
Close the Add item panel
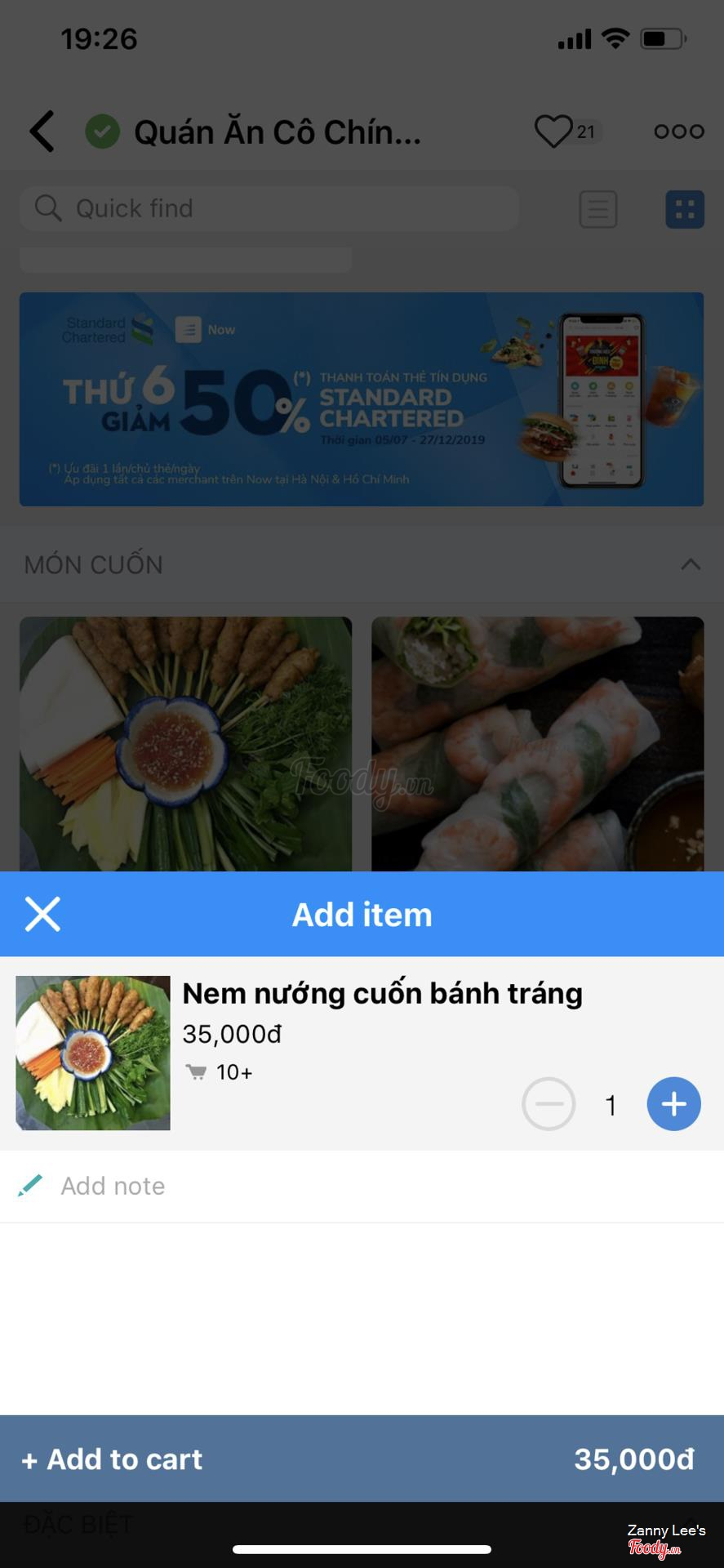(x=42, y=914)
